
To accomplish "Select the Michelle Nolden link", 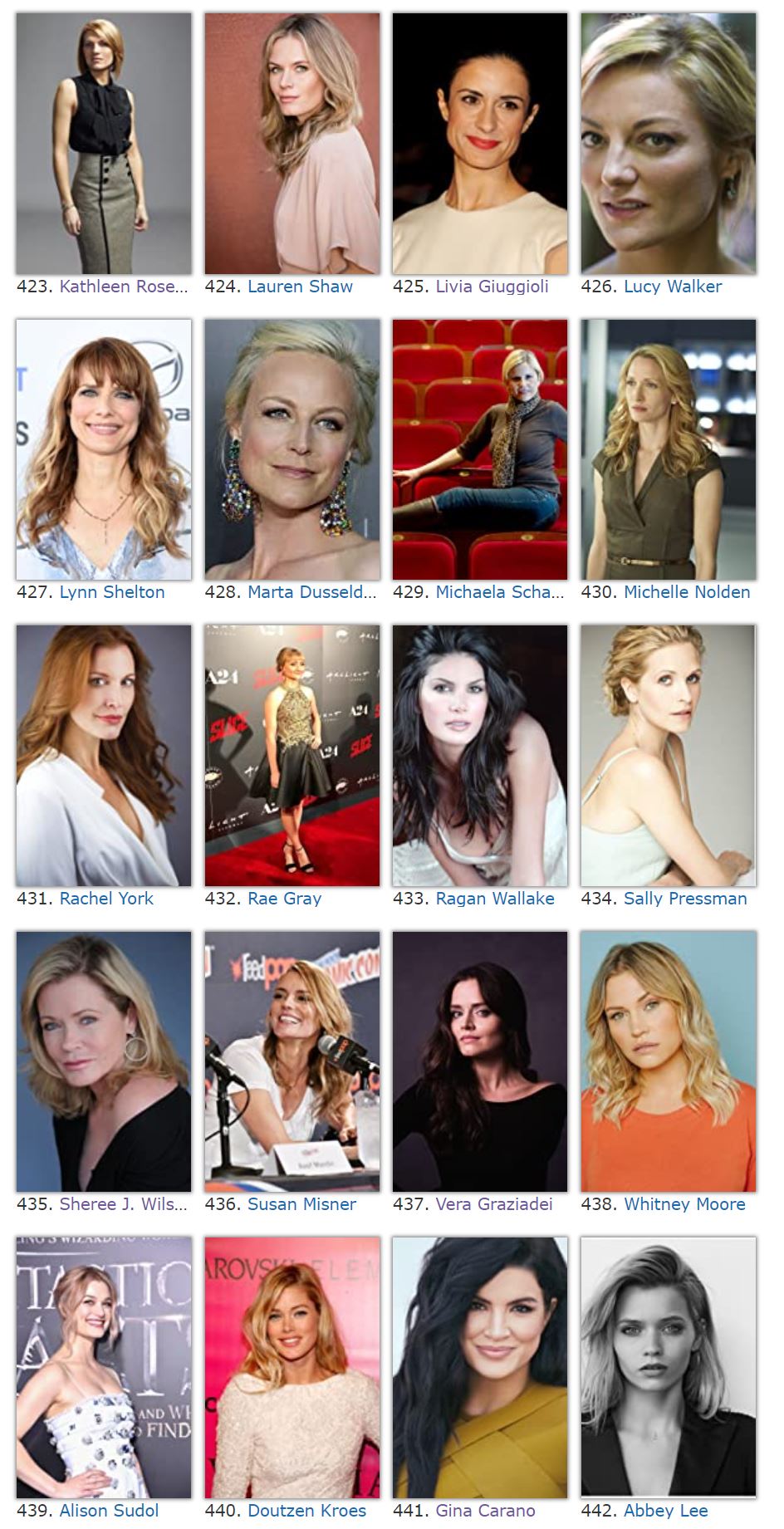I will [687, 592].
